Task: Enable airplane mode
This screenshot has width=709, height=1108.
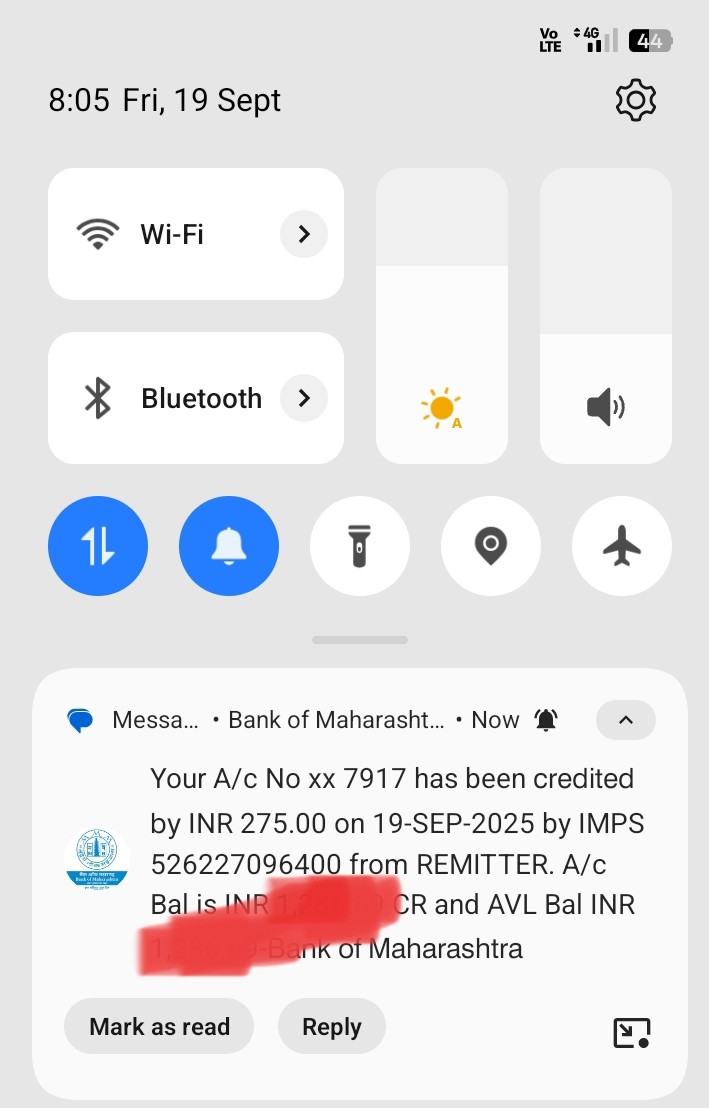Action: (x=621, y=546)
